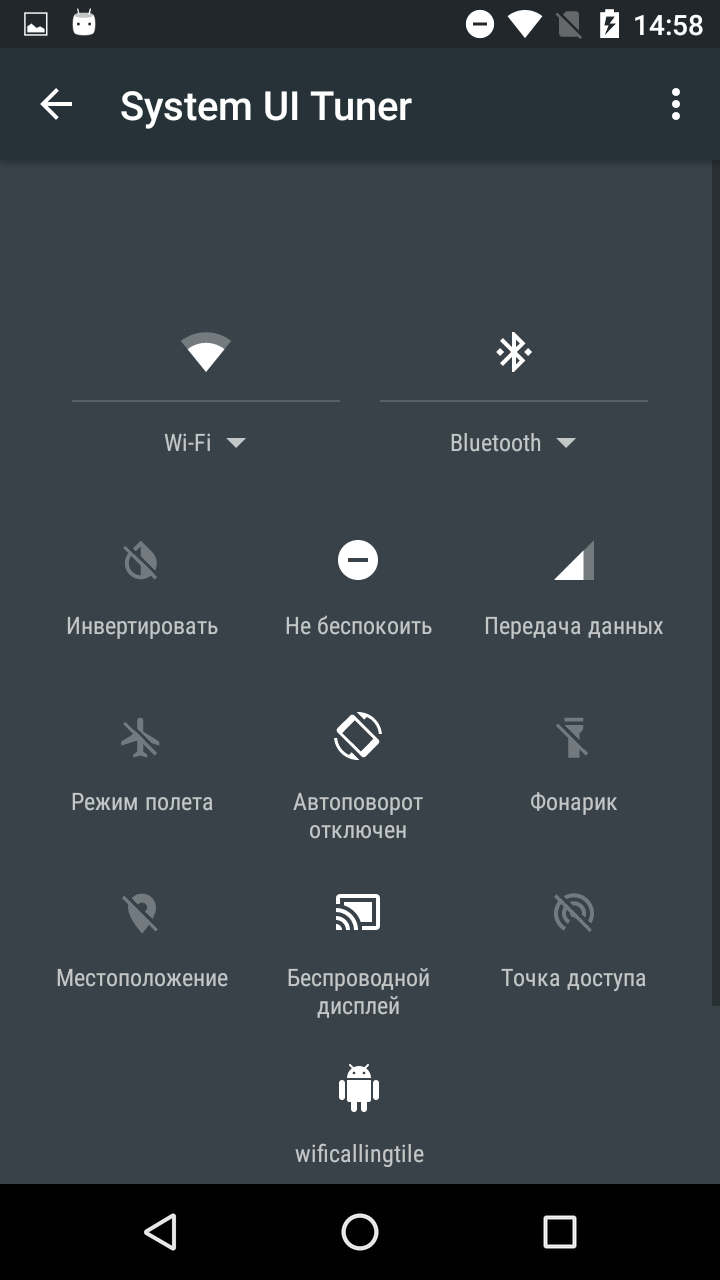Open the recent apps view
This screenshot has width=720, height=1280.
coord(560,1232)
